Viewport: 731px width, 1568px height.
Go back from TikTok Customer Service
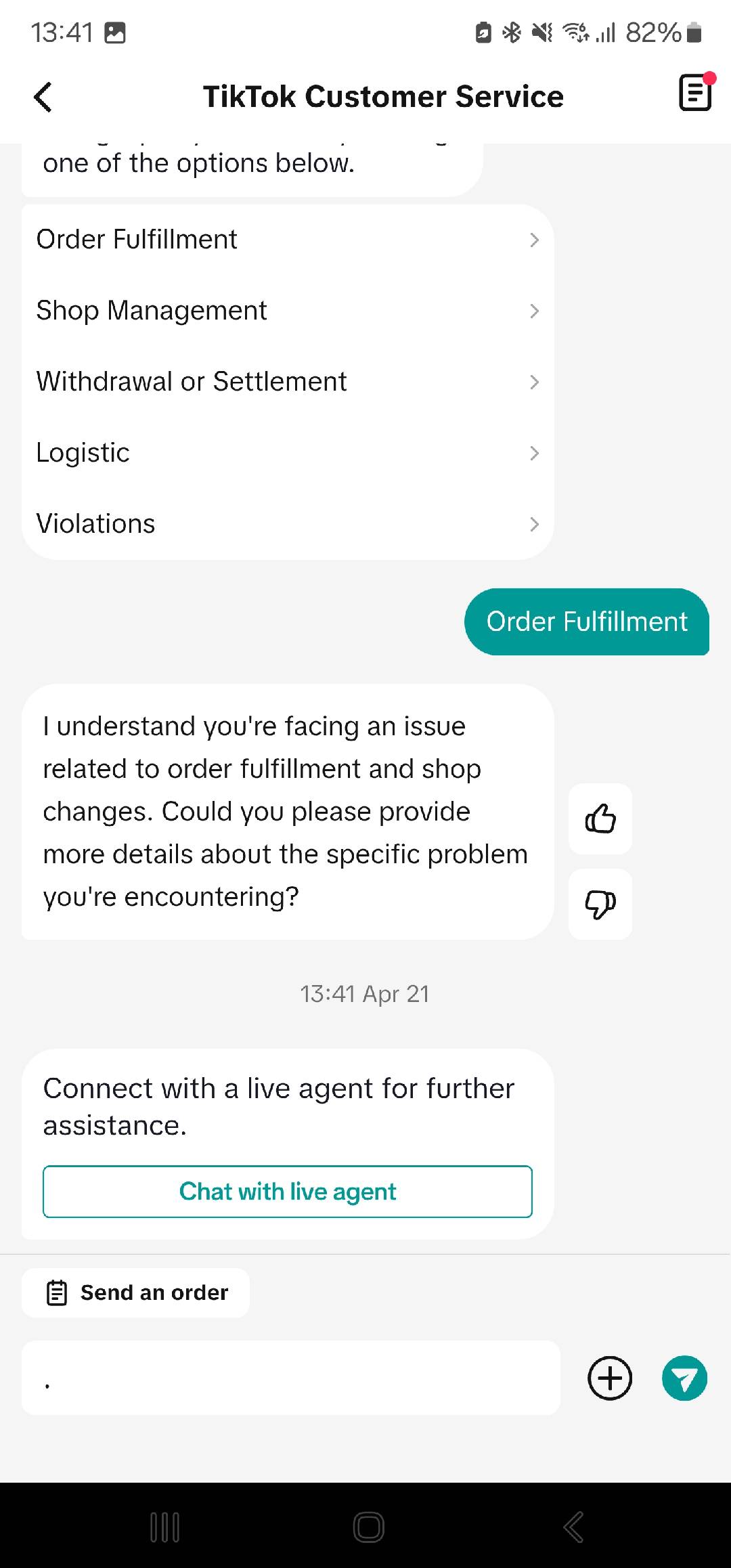pos(43,97)
